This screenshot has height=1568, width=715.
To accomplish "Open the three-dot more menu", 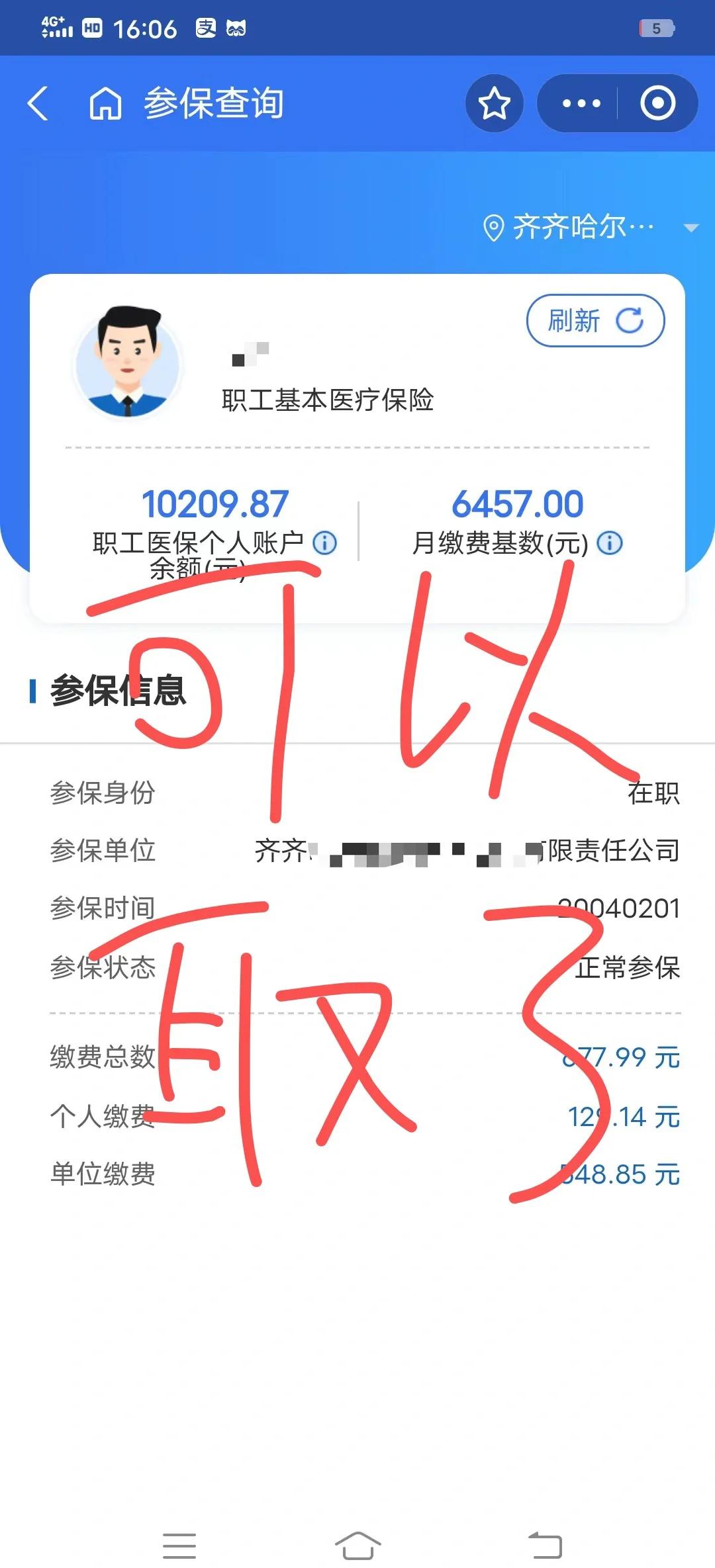I will 581,103.
